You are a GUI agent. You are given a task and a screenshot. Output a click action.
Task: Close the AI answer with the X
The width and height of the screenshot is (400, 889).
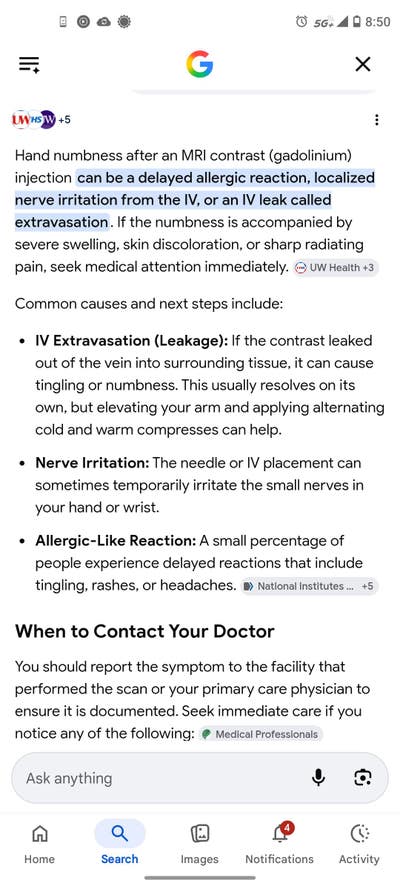[363, 65]
